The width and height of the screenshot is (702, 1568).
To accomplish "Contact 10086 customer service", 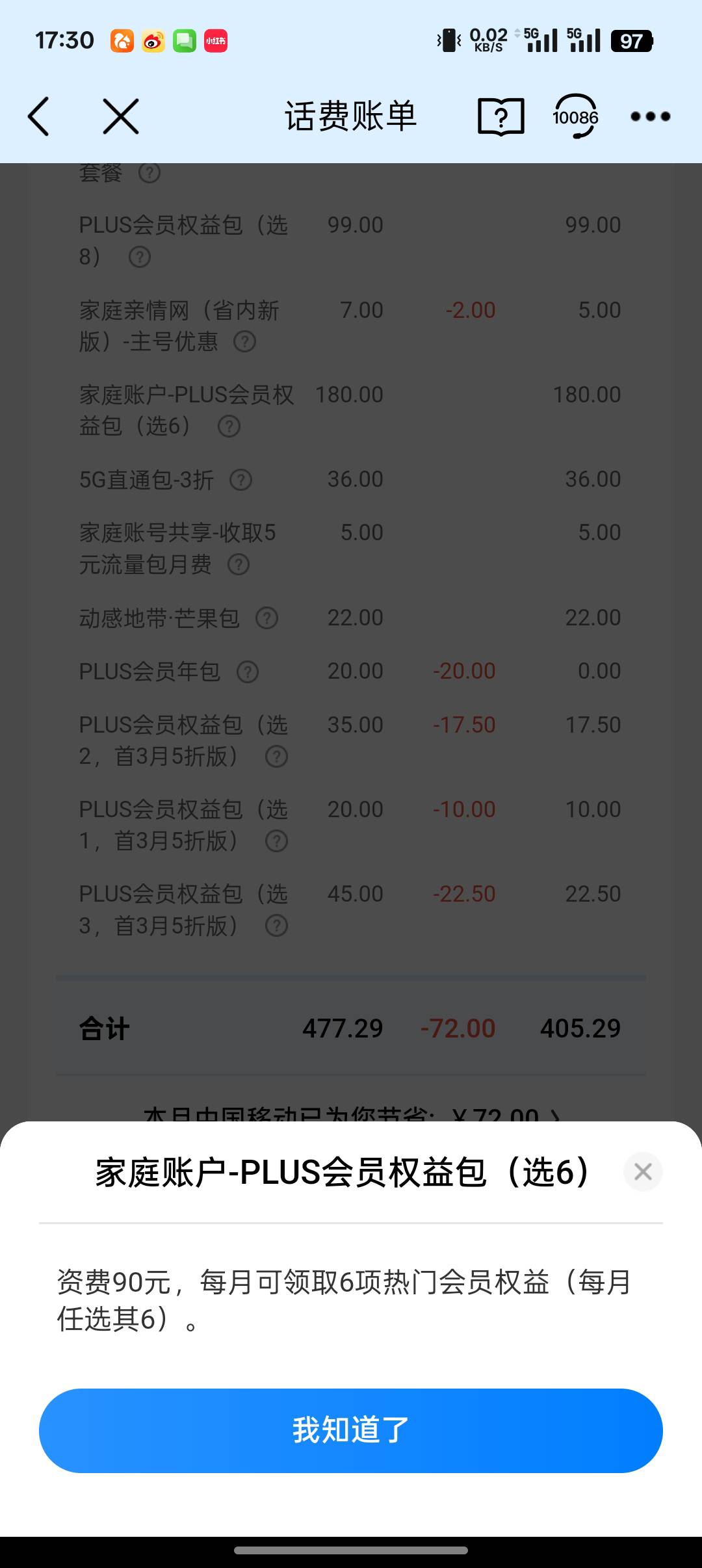I will tap(575, 116).
